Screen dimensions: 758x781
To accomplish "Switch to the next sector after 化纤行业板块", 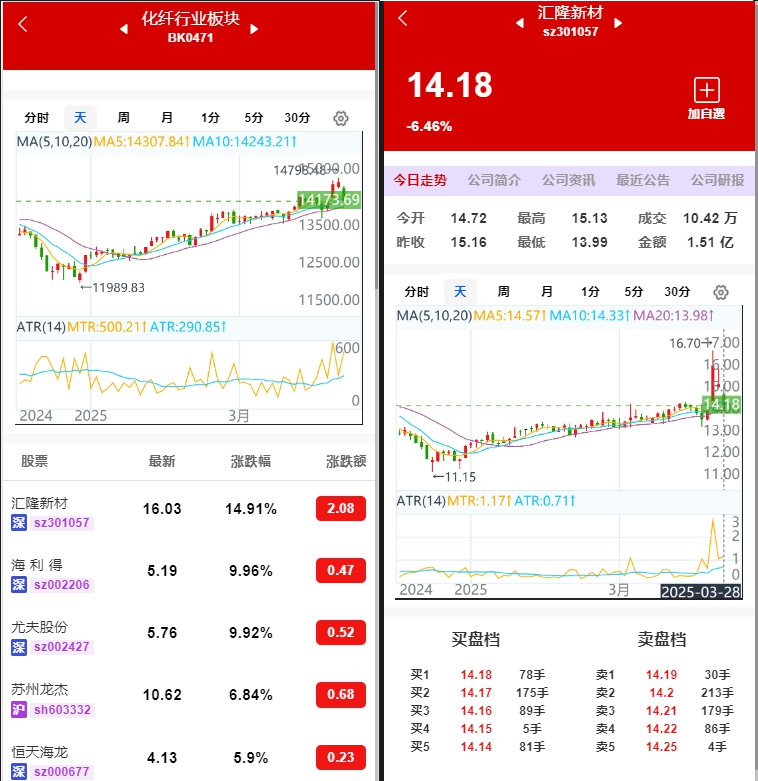I will [254, 28].
